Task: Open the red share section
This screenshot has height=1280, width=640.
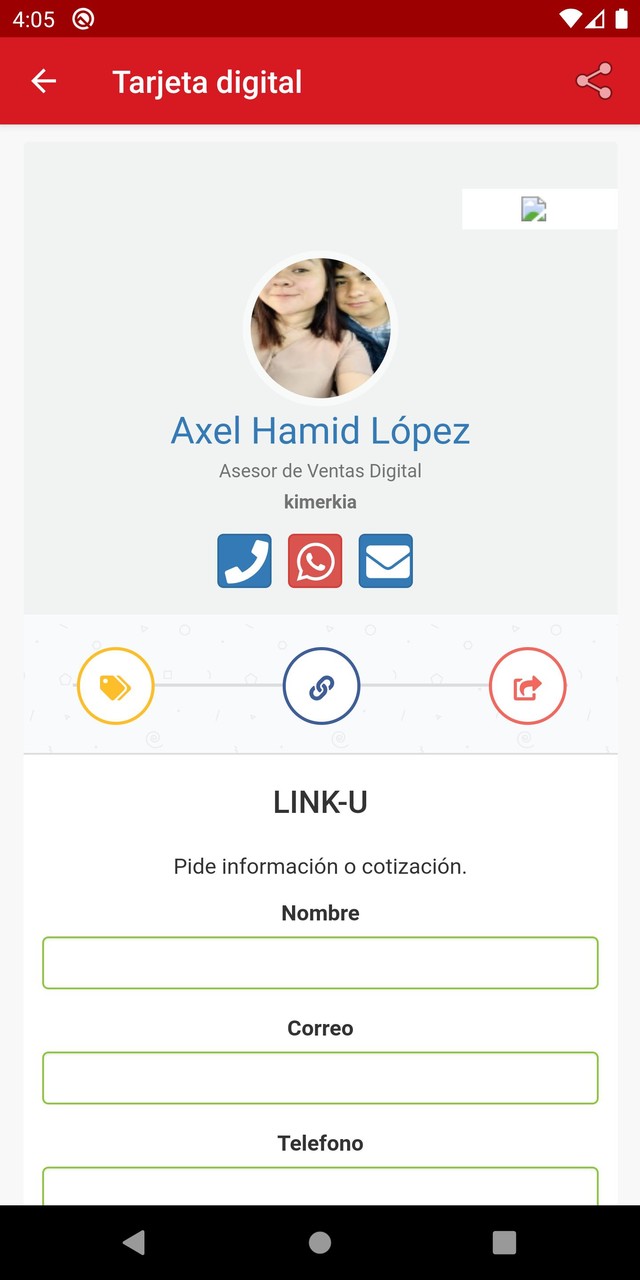Action: [x=527, y=686]
